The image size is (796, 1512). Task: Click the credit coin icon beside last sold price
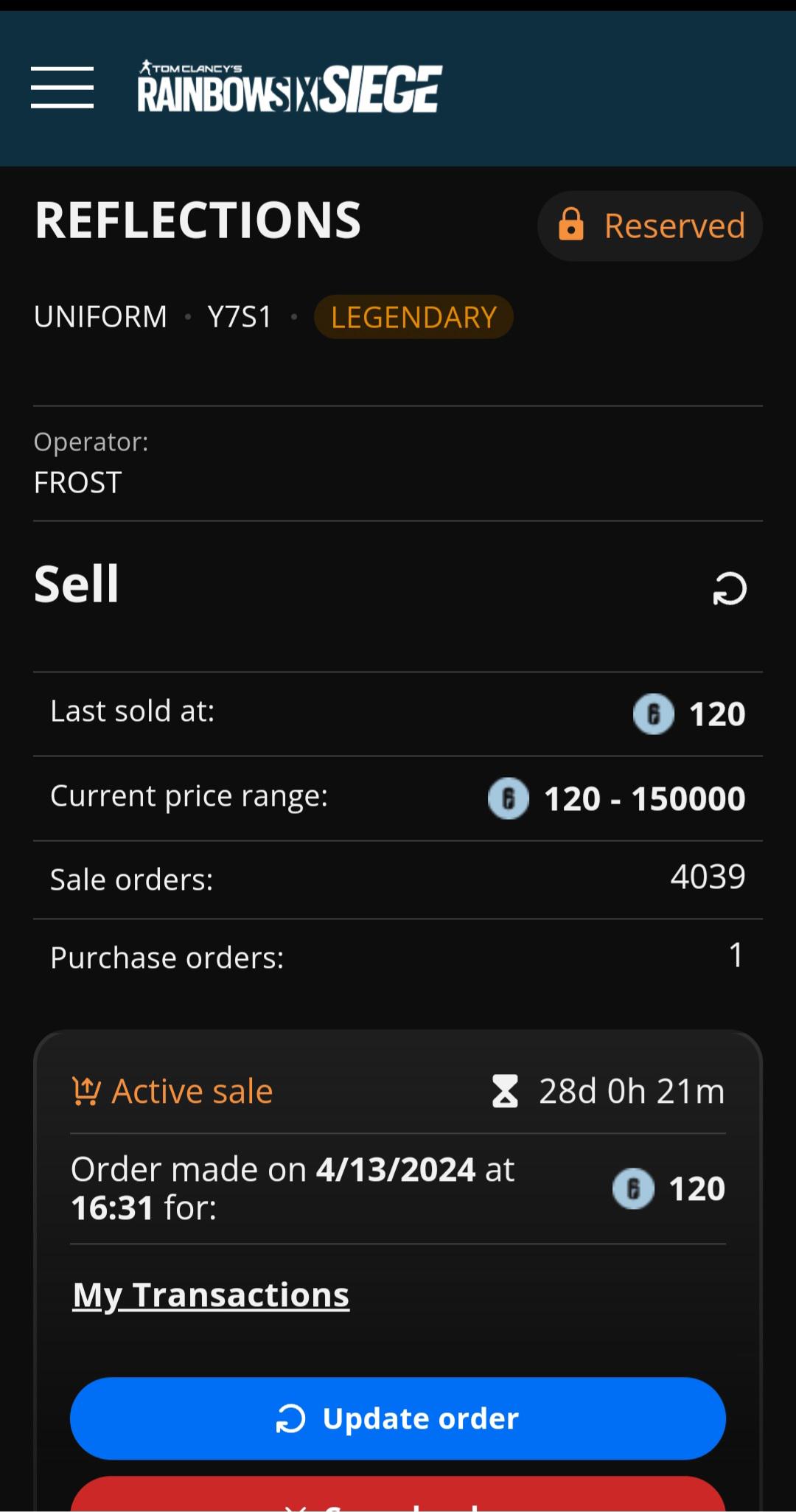click(653, 714)
